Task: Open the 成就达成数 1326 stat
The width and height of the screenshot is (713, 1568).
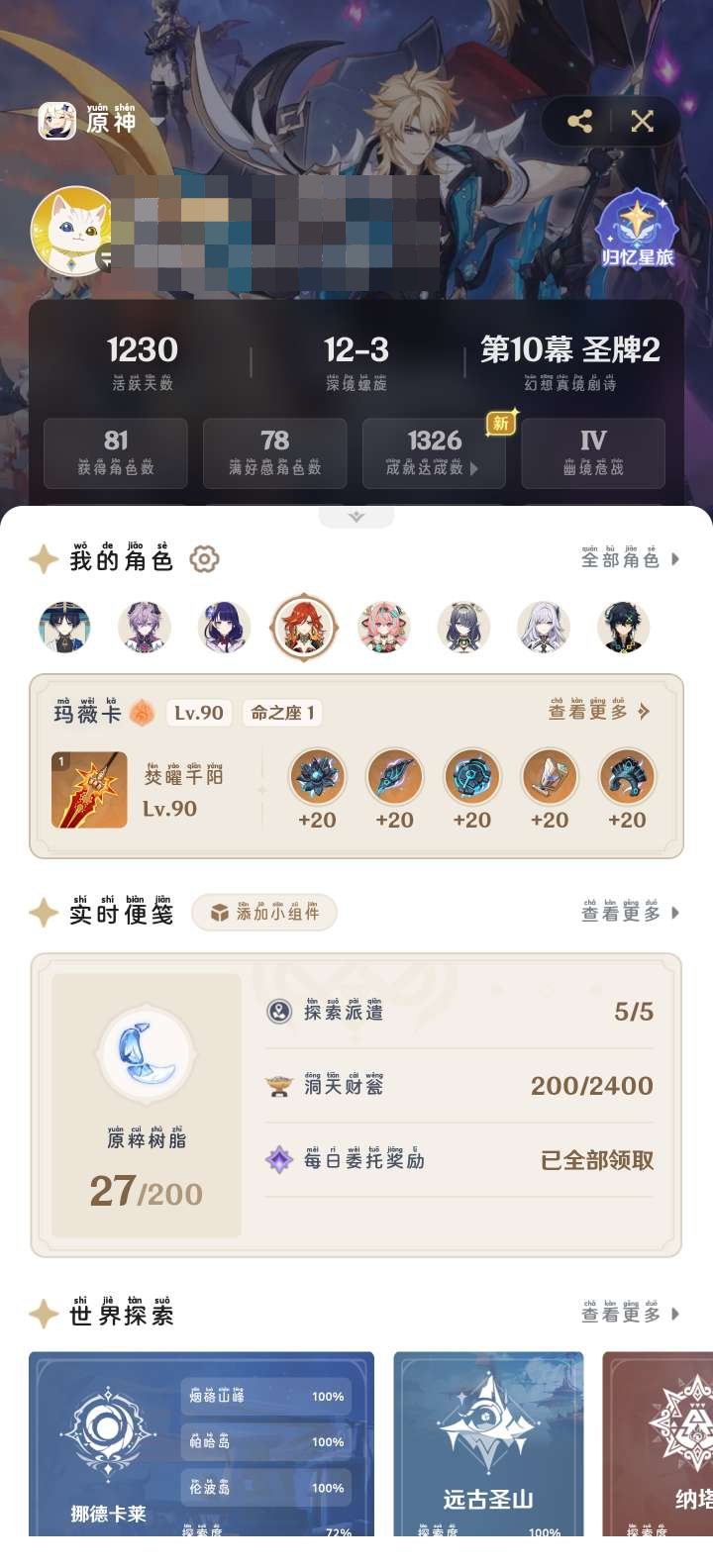Action: coord(434,452)
